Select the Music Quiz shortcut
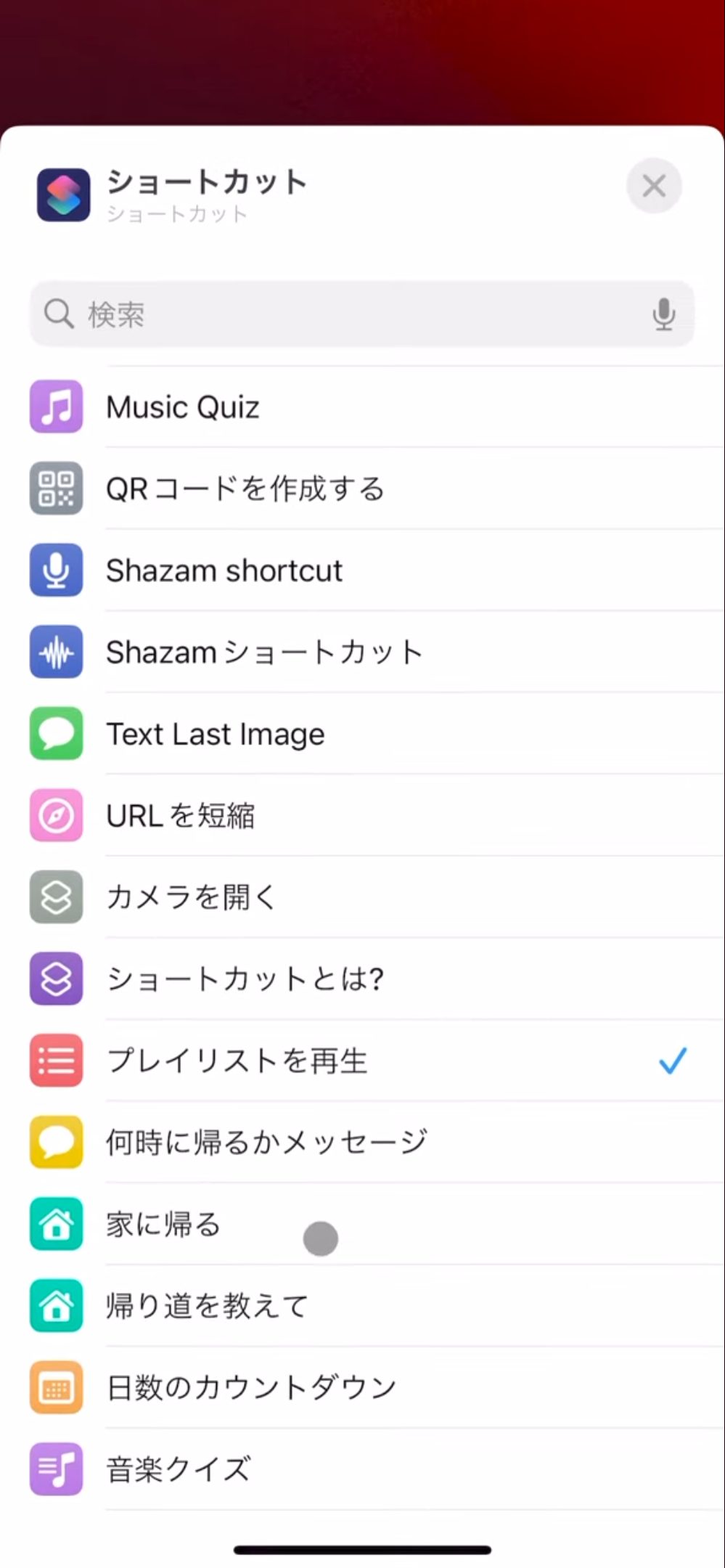 click(362, 407)
